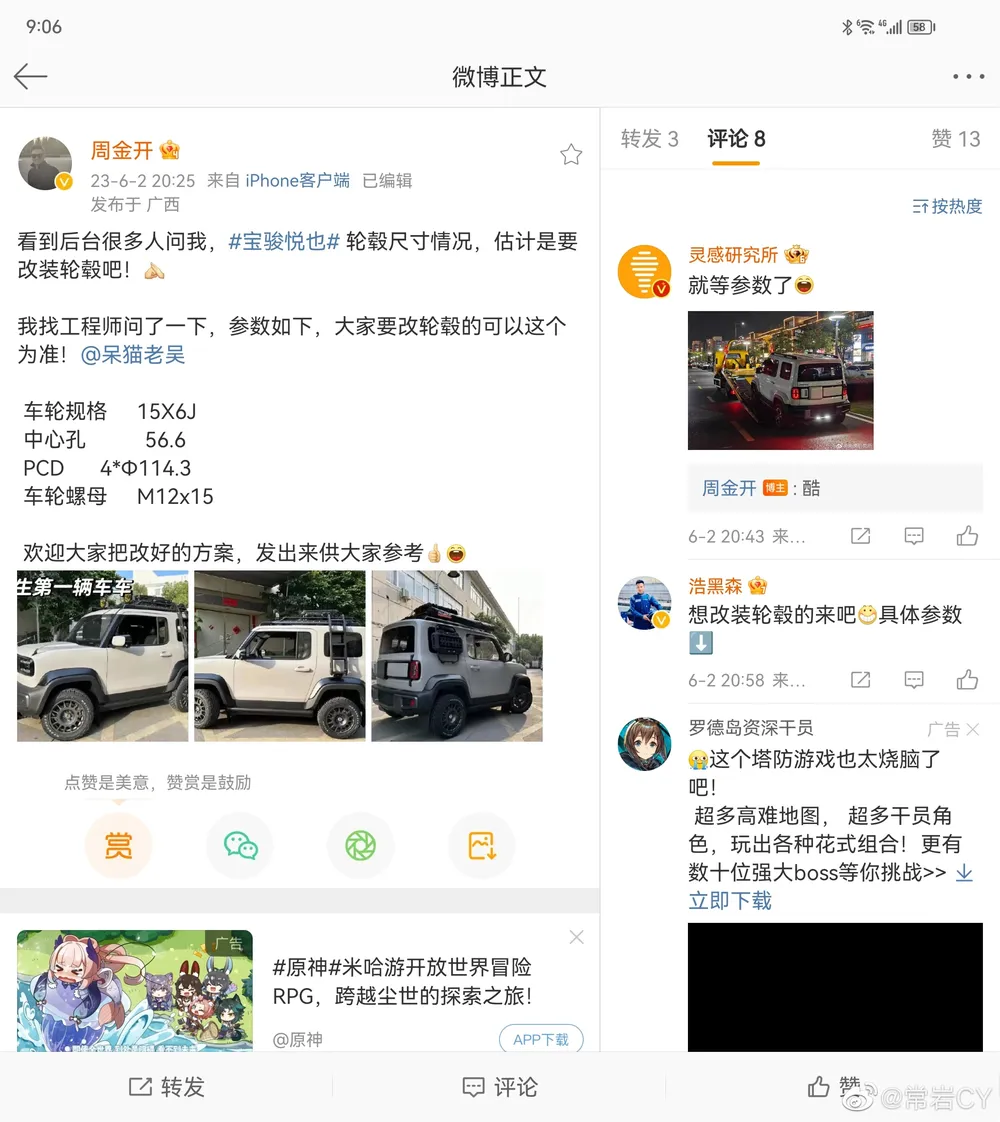Screen dimensions: 1000x1122
Task: Open the @呆猫老吴 mention
Action: 133,355
